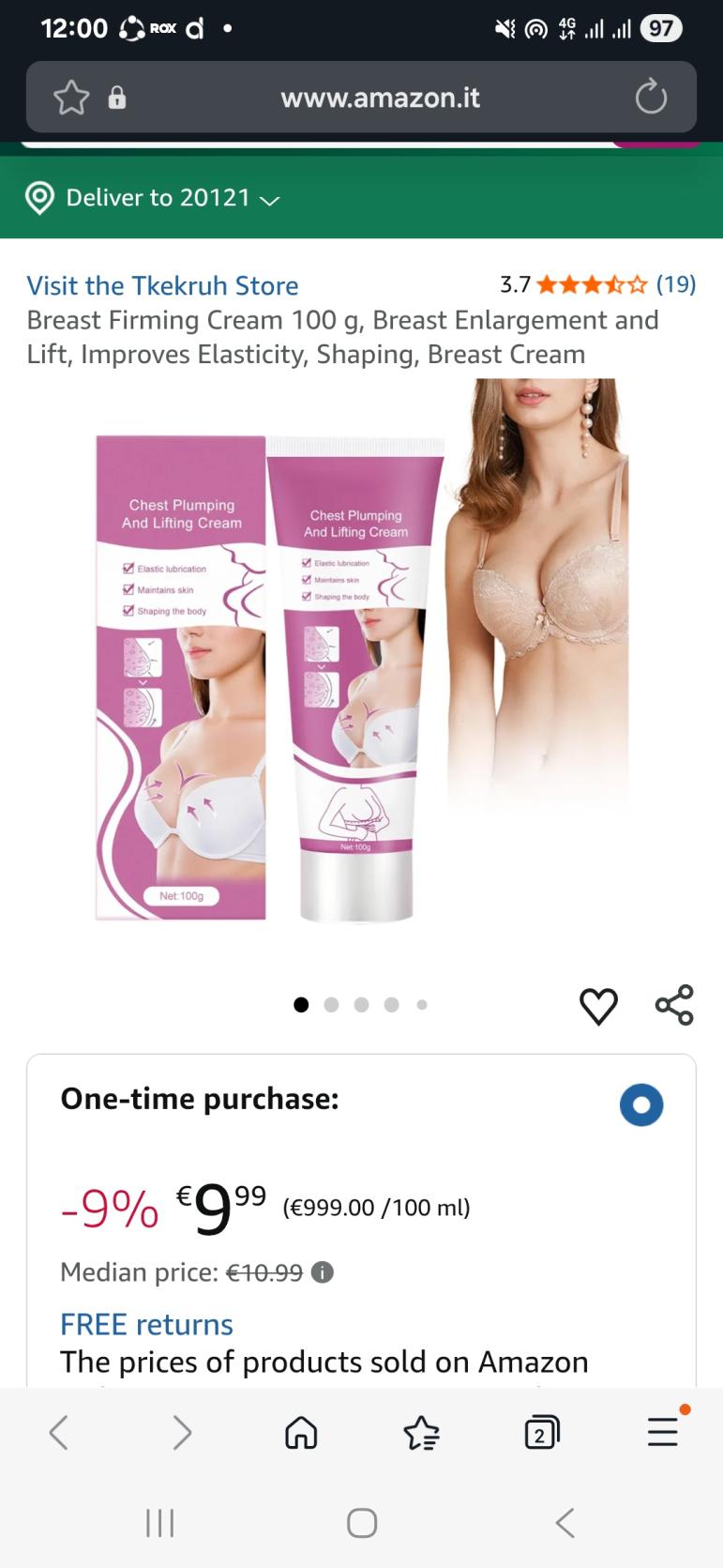Viewport: 723px width, 1568px height.
Task: View median price info icon
Action: pyautogui.click(x=322, y=1273)
